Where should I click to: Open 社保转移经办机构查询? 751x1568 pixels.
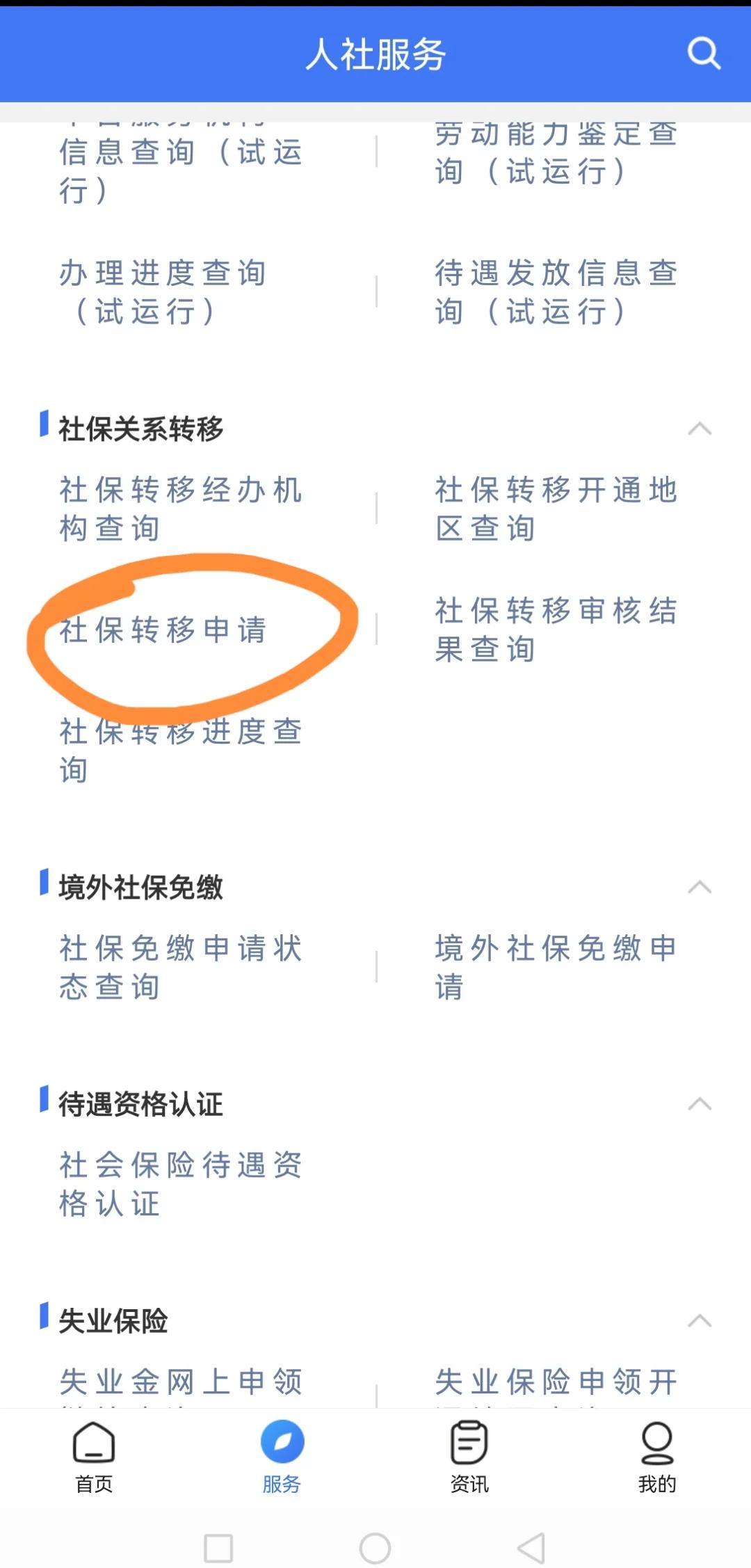click(181, 509)
